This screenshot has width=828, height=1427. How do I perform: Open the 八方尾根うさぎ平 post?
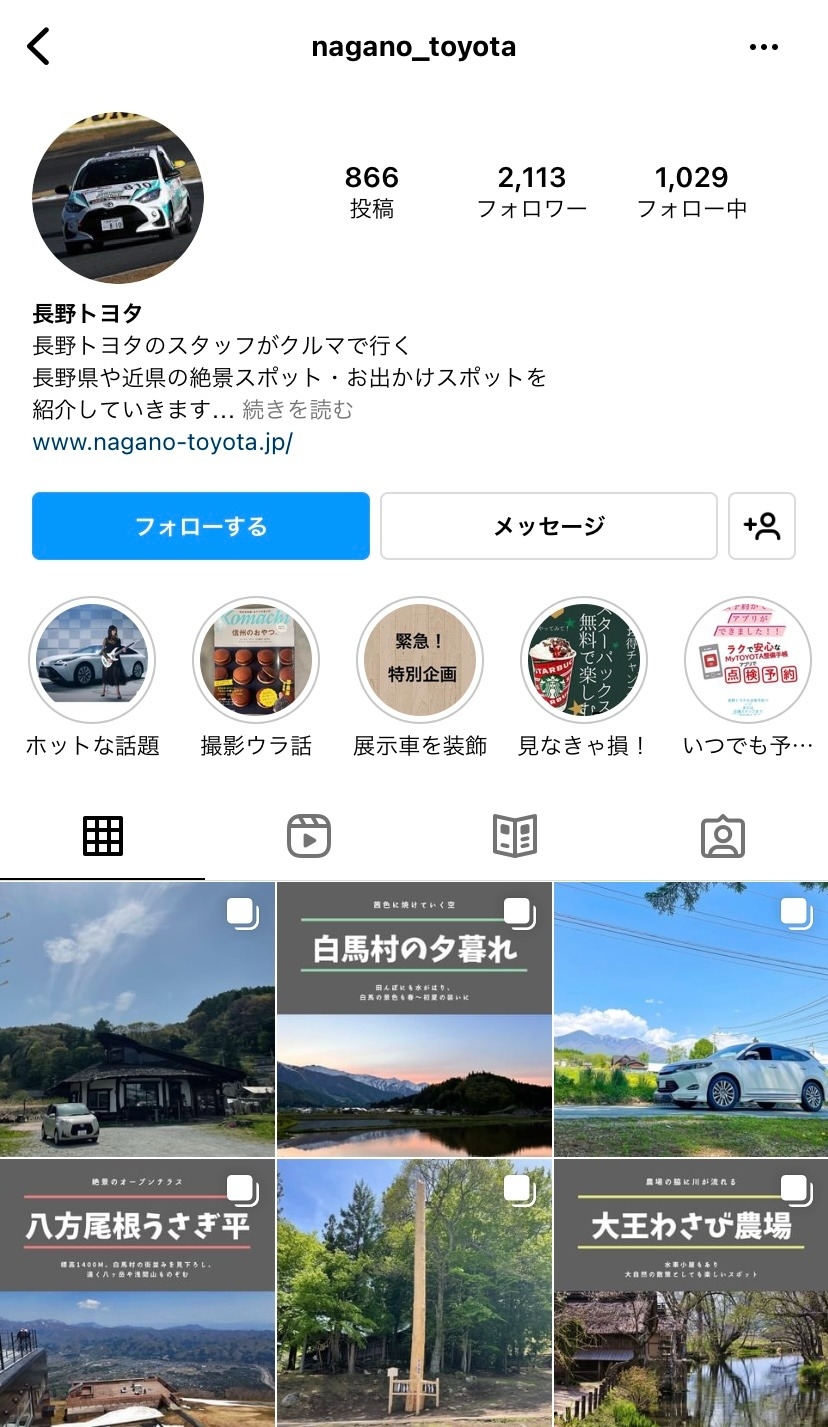pos(137,1292)
